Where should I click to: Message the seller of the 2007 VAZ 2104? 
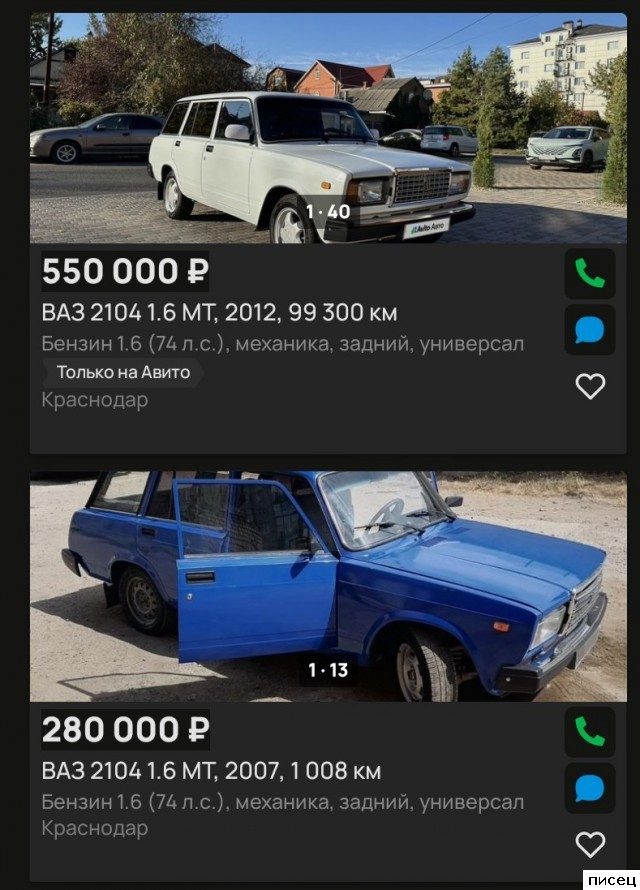(590, 789)
